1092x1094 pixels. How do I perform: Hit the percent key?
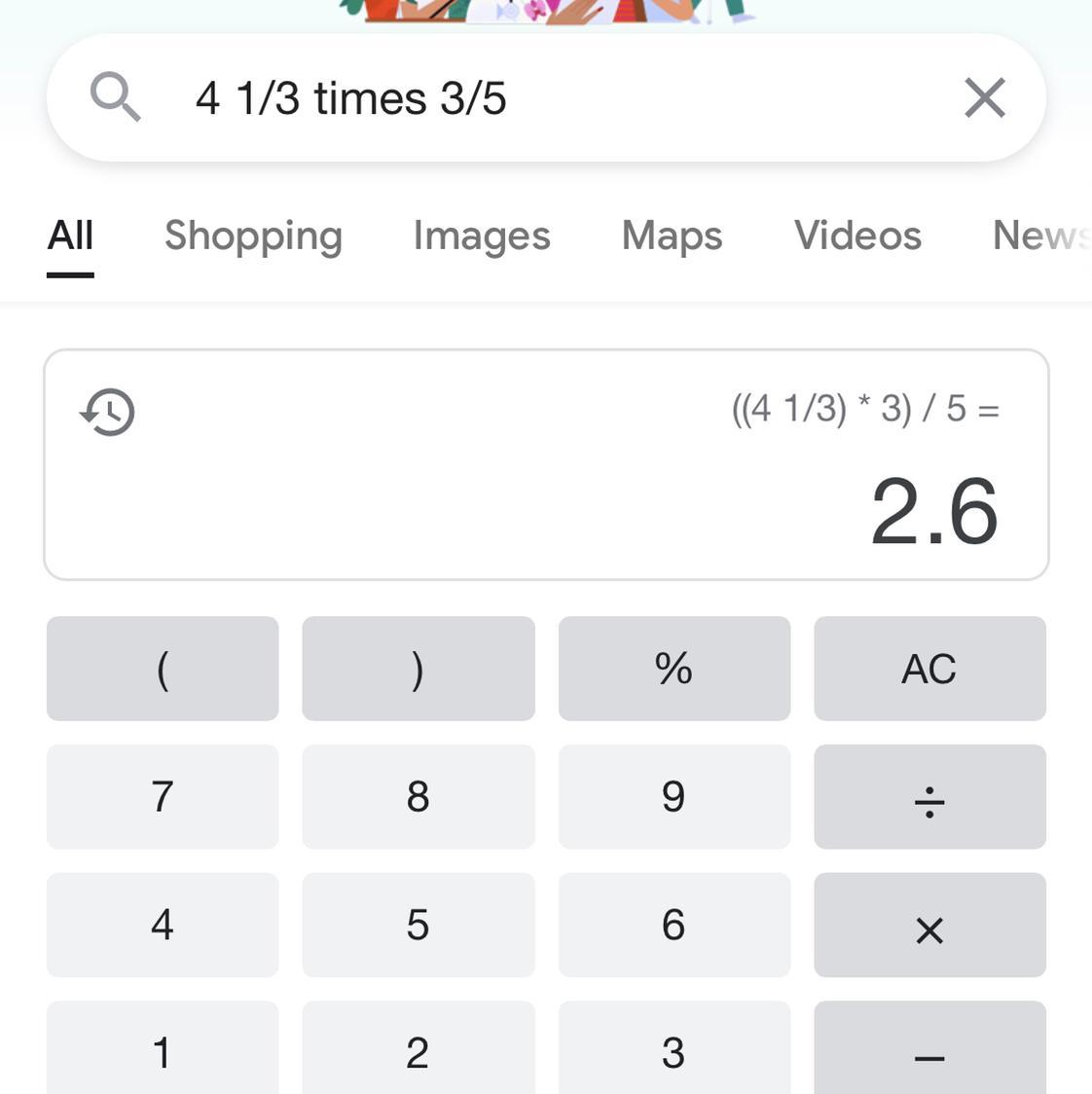coord(673,669)
